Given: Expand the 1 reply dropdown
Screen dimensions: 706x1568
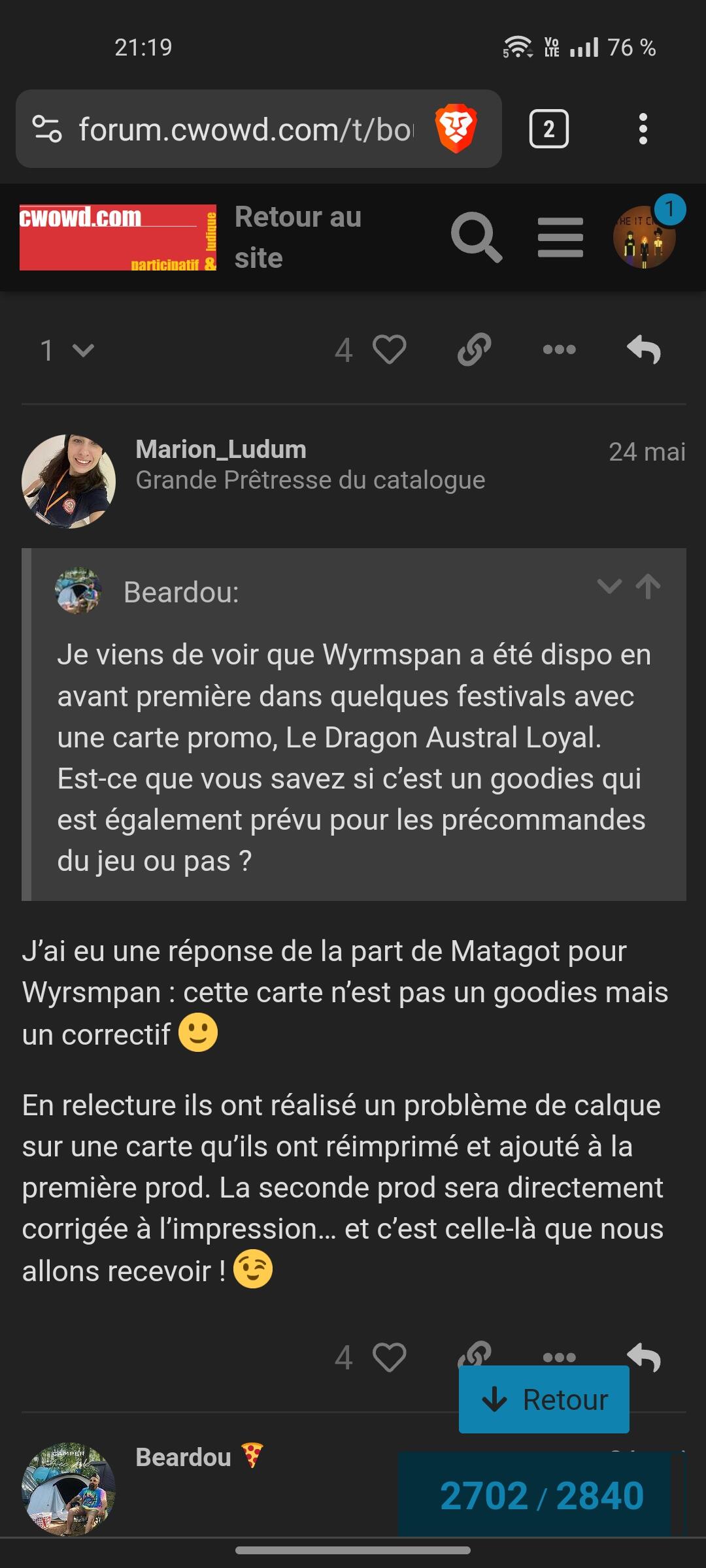Looking at the screenshot, I should coord(67,350).
